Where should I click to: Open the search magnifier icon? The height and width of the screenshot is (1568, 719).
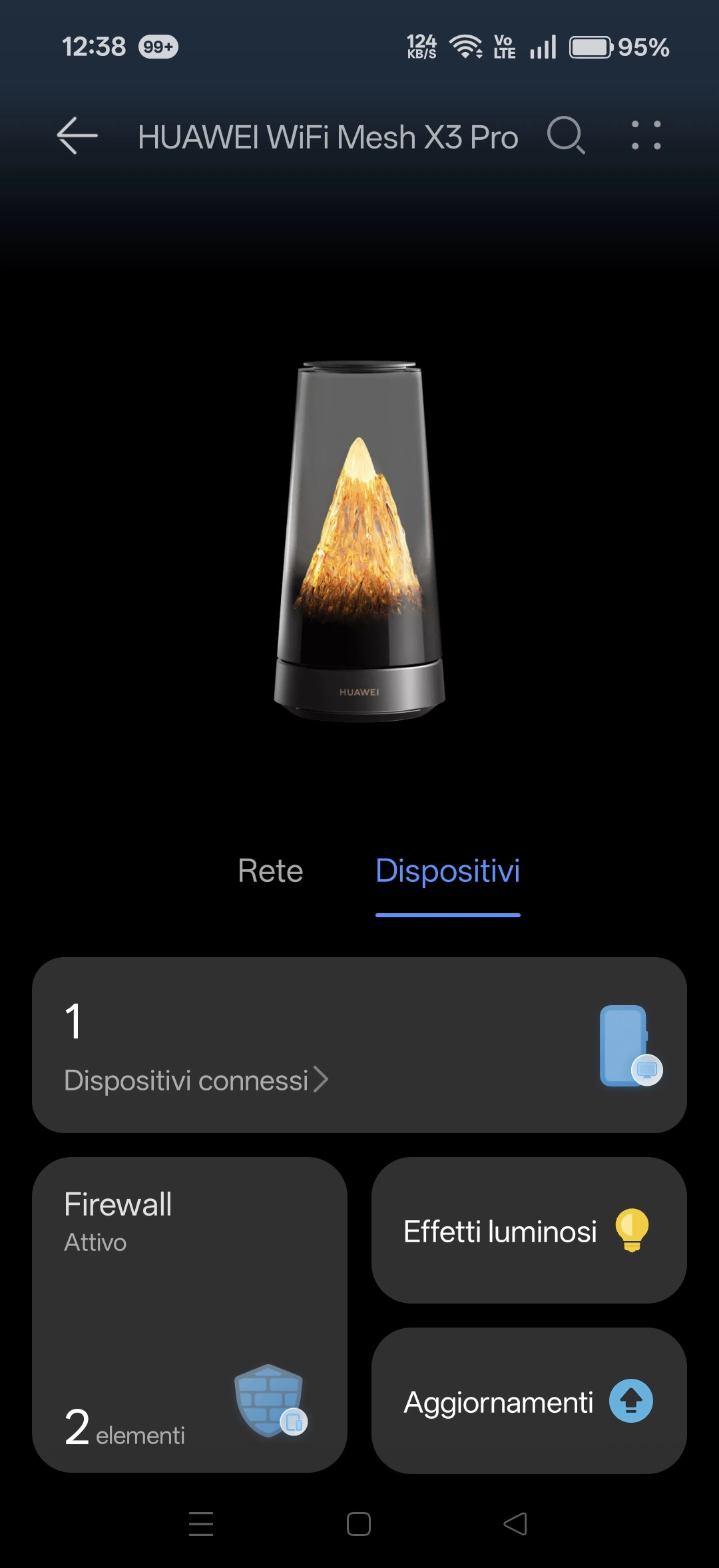point(566,136)
